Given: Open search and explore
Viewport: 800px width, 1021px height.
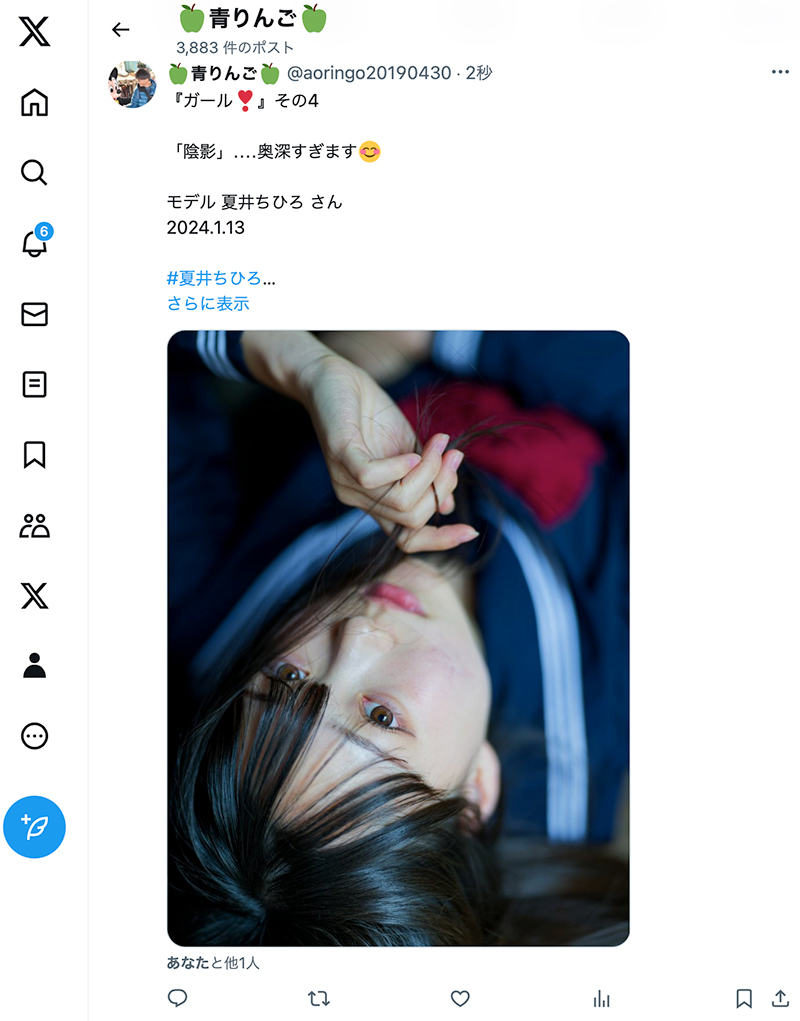Looking at the screenshot, I should [34, 173].
